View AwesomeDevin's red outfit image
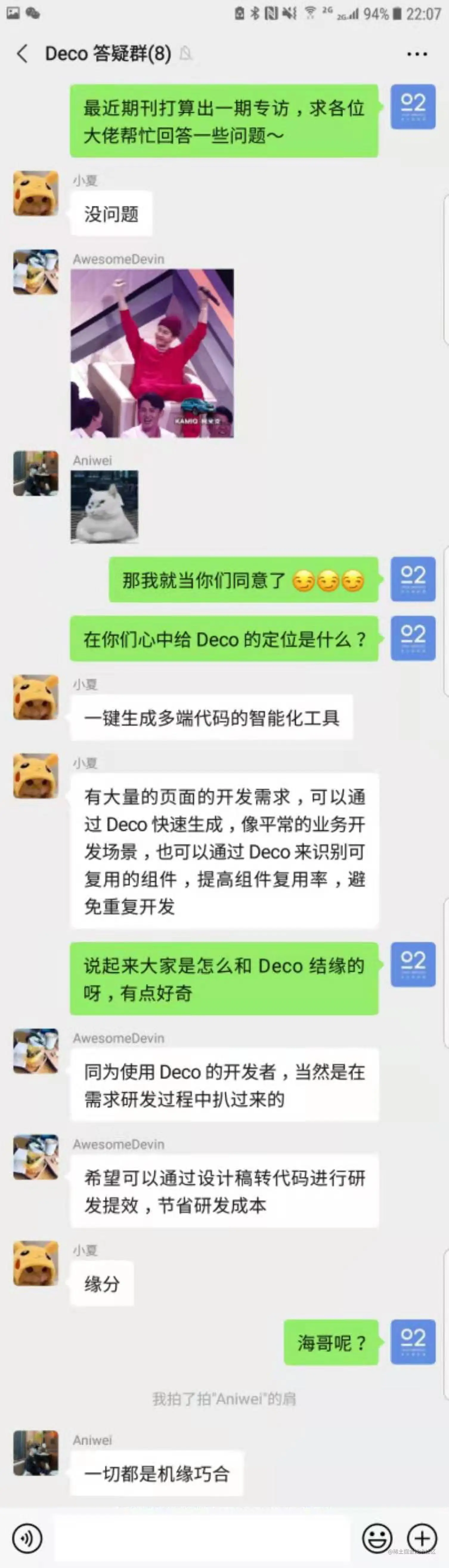The image size is (449, 1568). coord(152,353)
